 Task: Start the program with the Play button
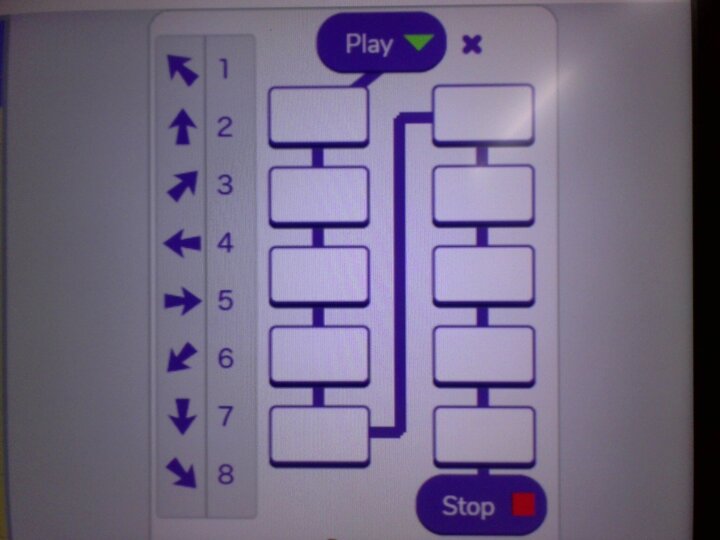(380, 44)
